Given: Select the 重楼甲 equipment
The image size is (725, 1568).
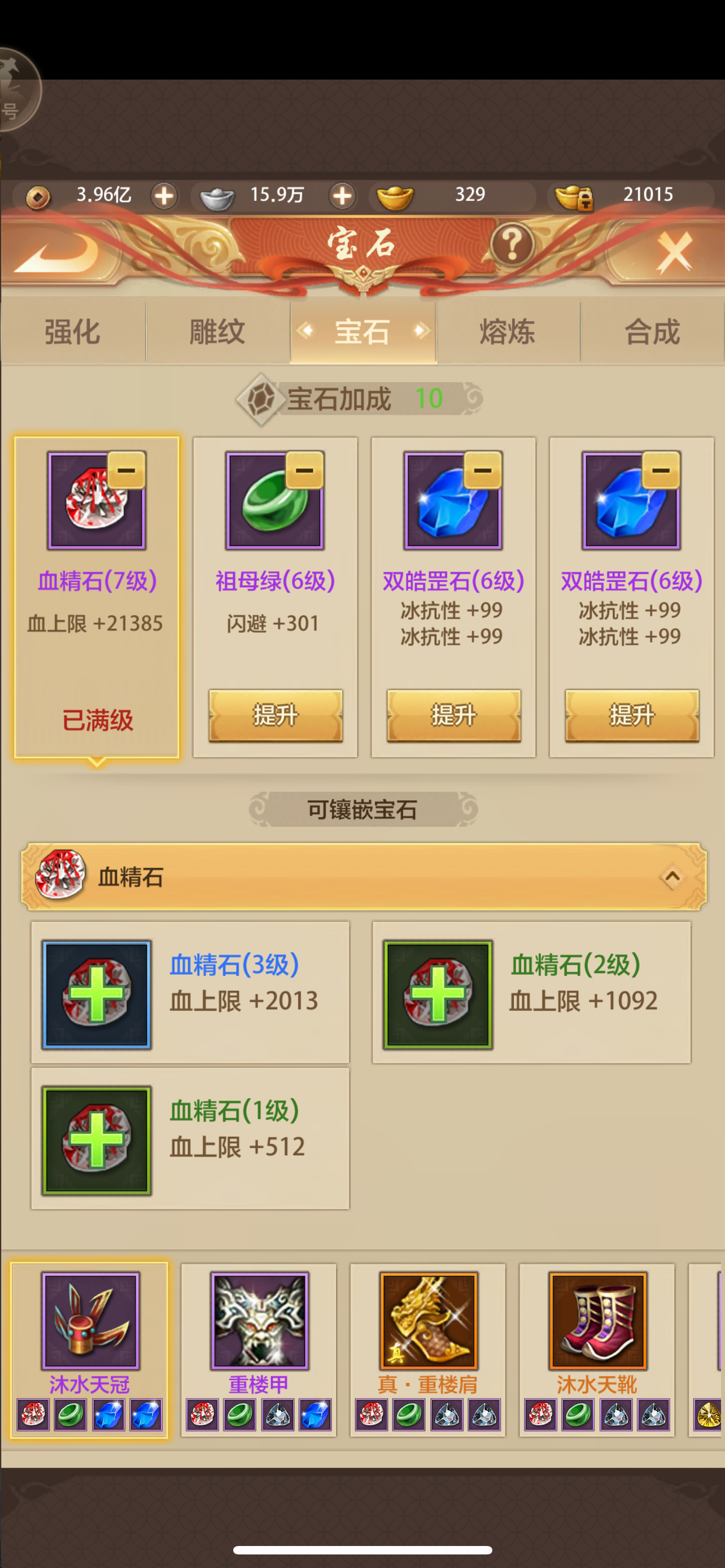Looking at the screenshot, I should point(259,1350).
